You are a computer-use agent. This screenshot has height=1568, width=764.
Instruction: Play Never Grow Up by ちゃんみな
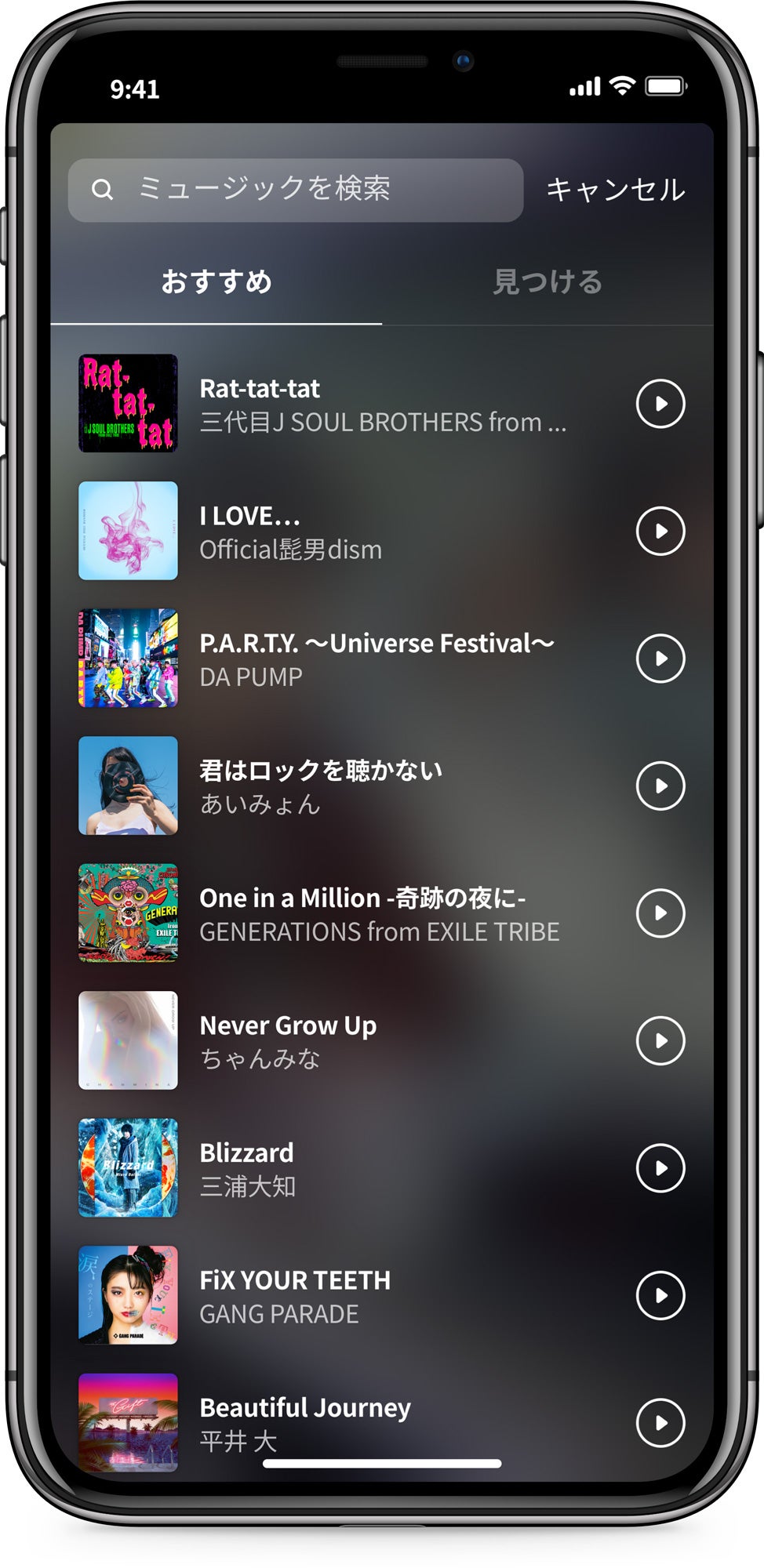click(660, 1041)
